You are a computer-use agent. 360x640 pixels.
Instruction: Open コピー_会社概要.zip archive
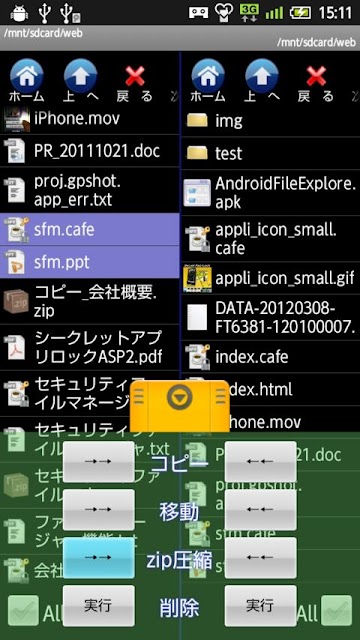click(89, 302)
